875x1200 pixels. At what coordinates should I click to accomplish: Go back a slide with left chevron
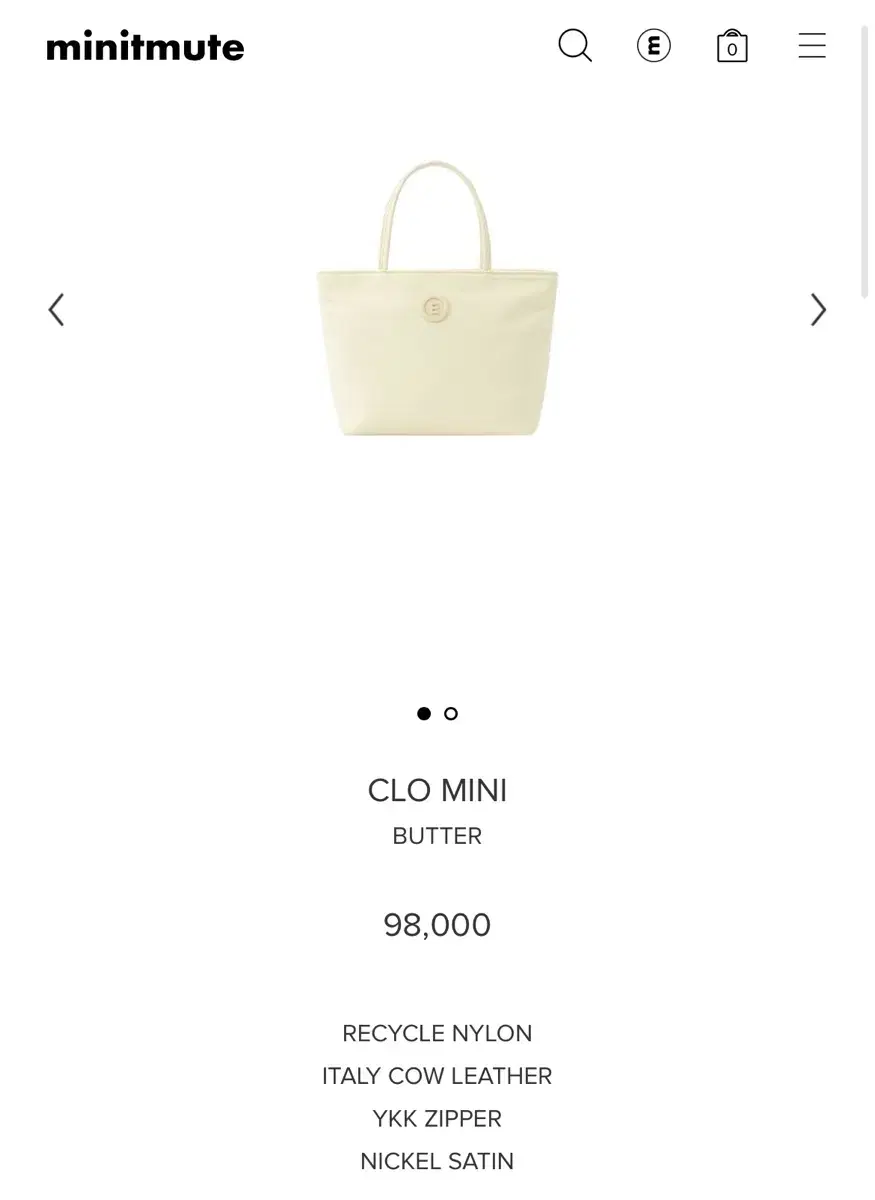(x=56, y=309)
